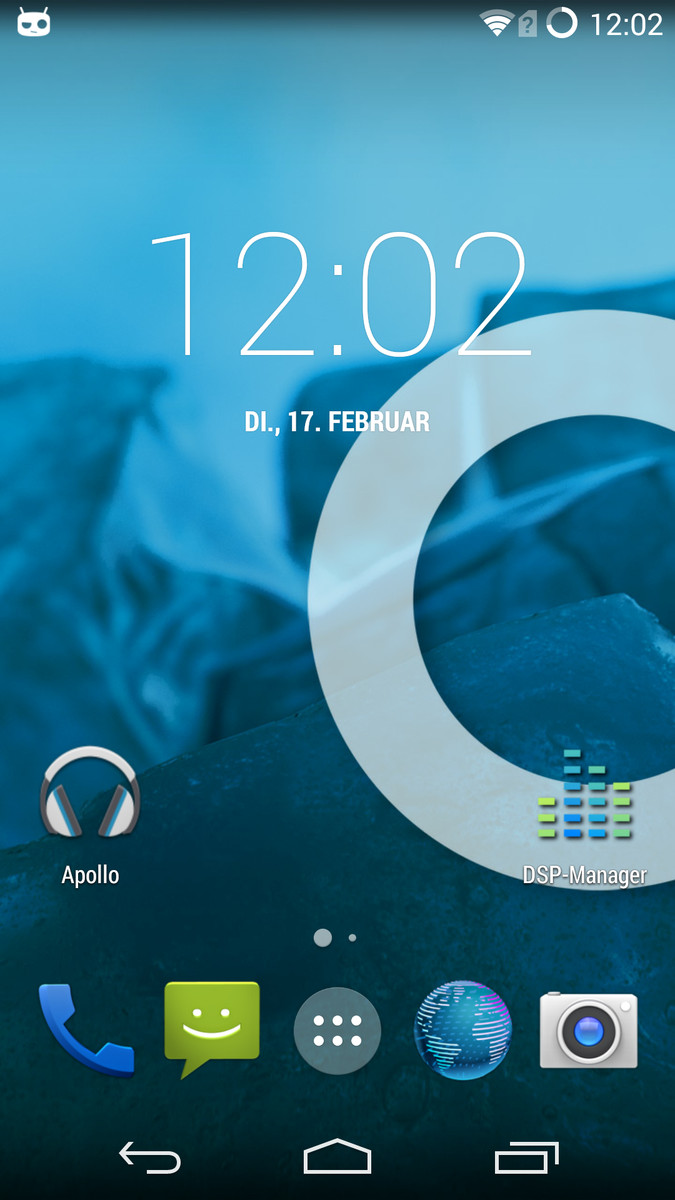Open the camera app

(589, 1030)
